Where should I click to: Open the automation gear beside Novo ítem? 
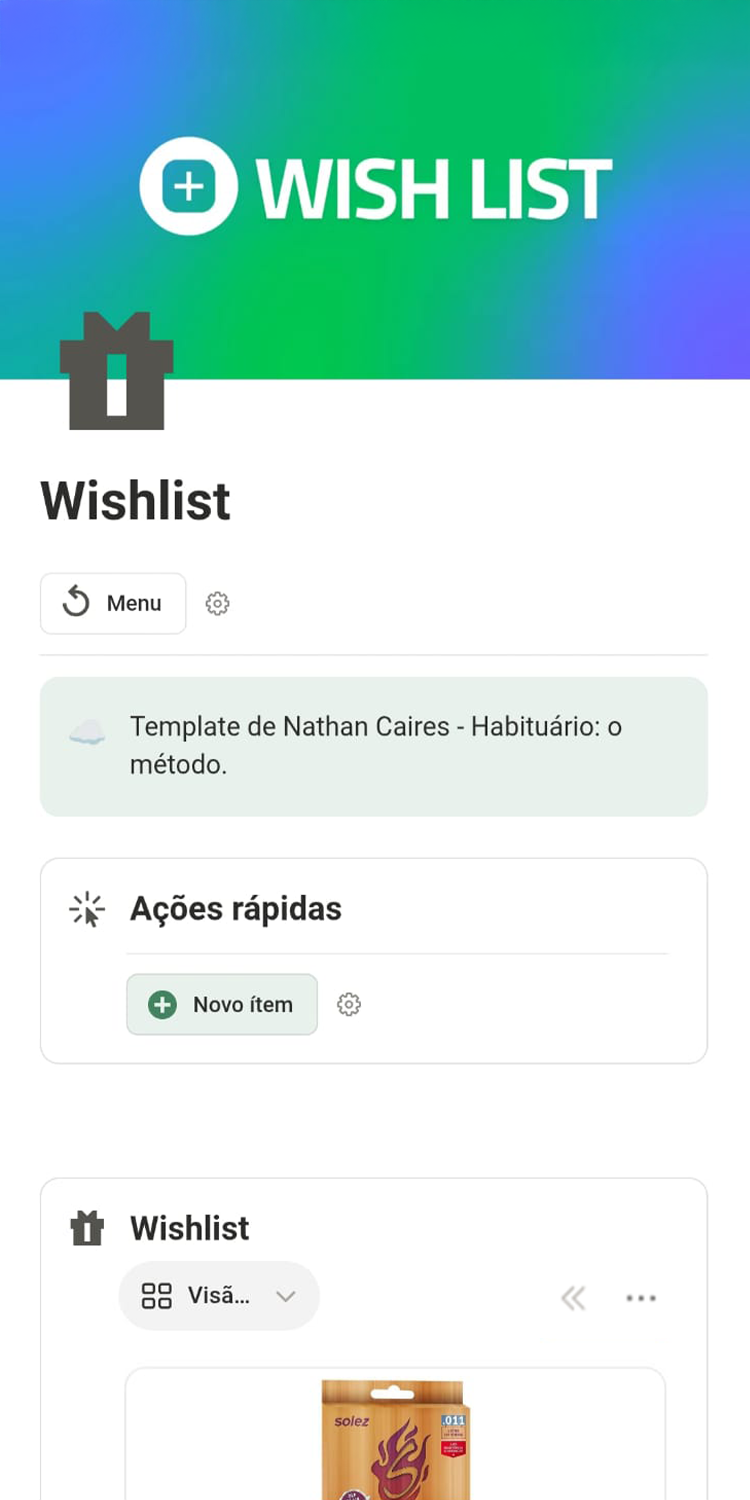pos(349,1004)
